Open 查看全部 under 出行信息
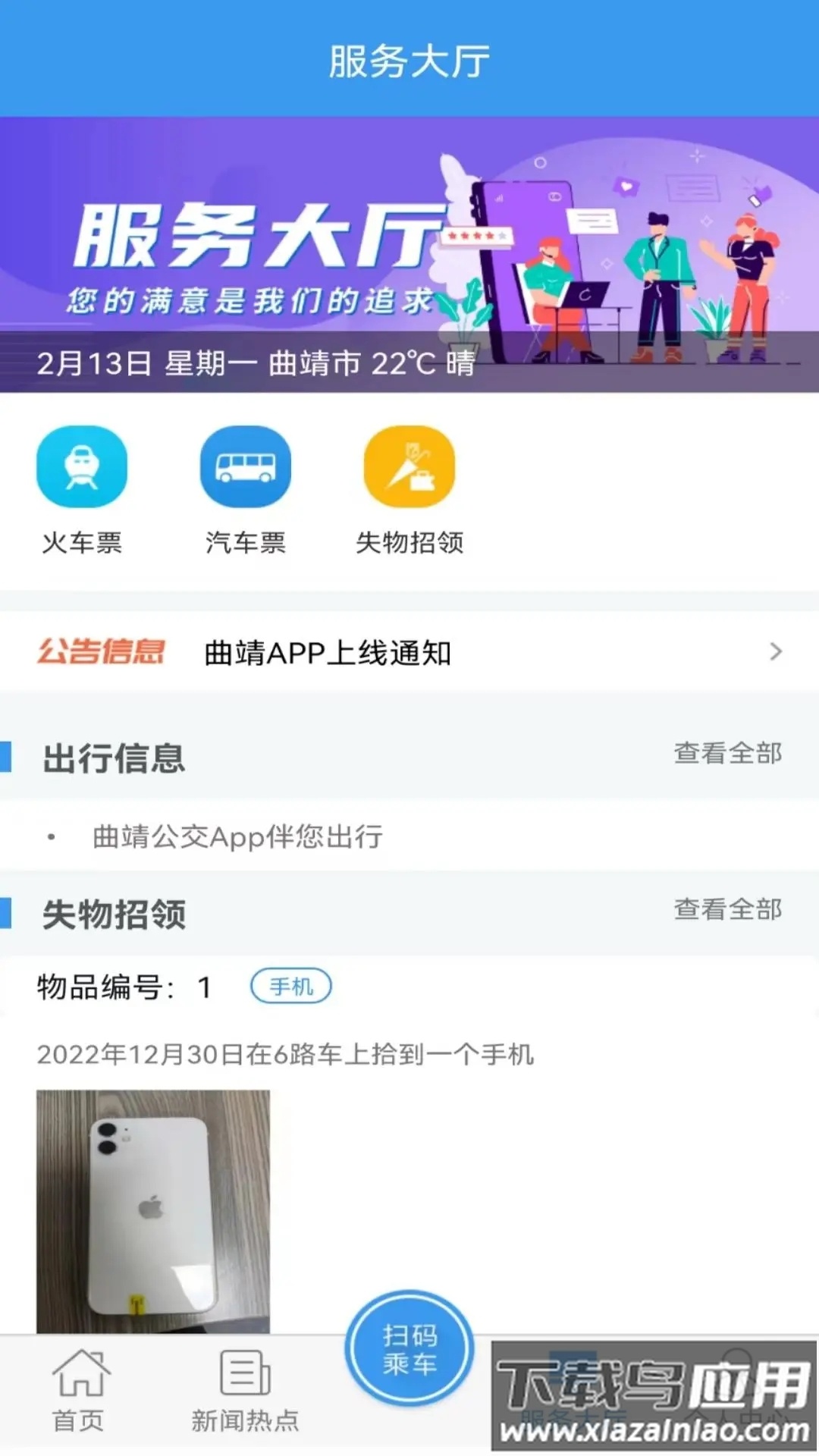The height and width of the screenshot is (1456, 819). point(729,753)
